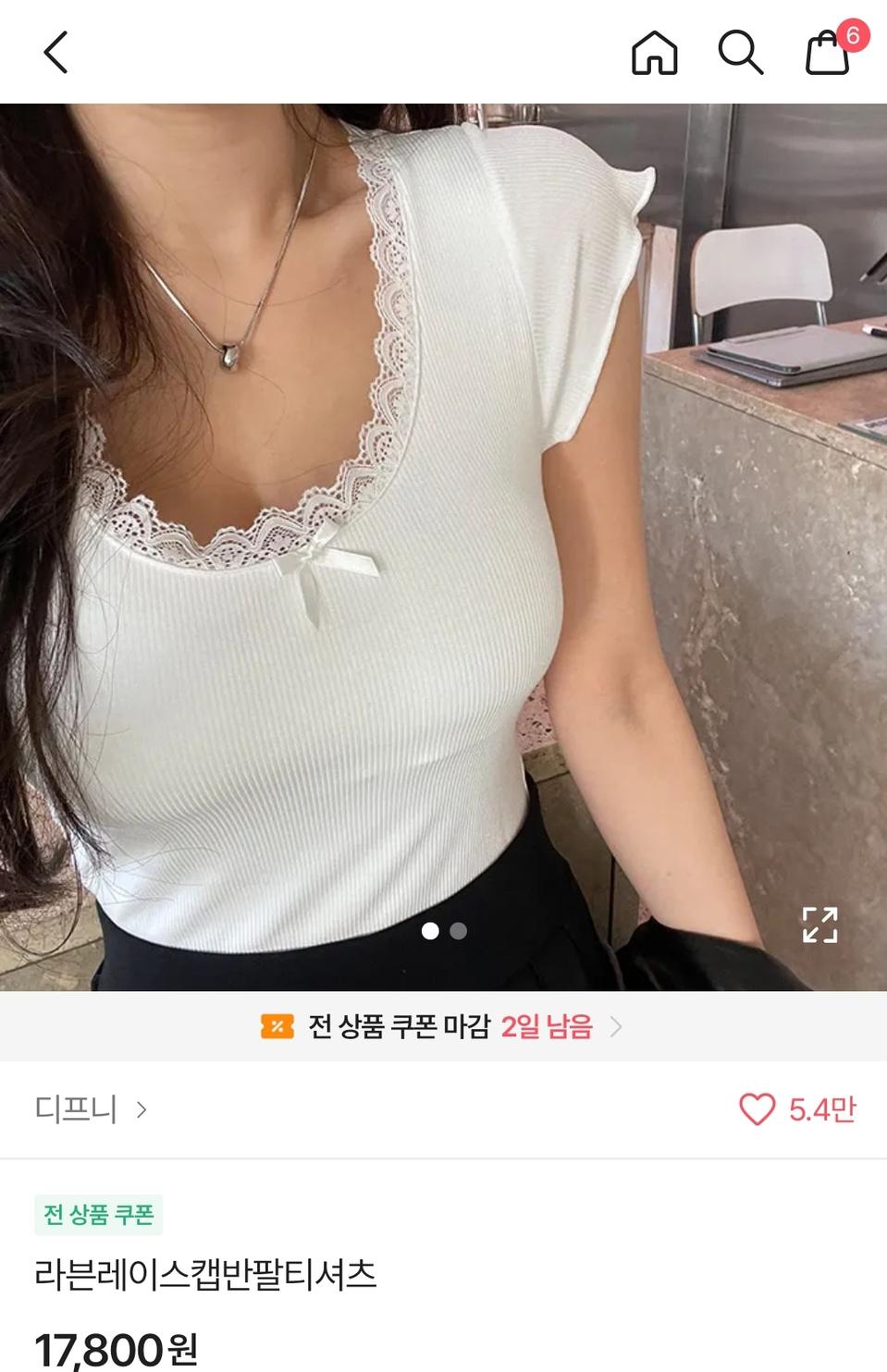Tap the back arrow at top left
This screenshot has width=887, height=1372.
pos(54,51)
